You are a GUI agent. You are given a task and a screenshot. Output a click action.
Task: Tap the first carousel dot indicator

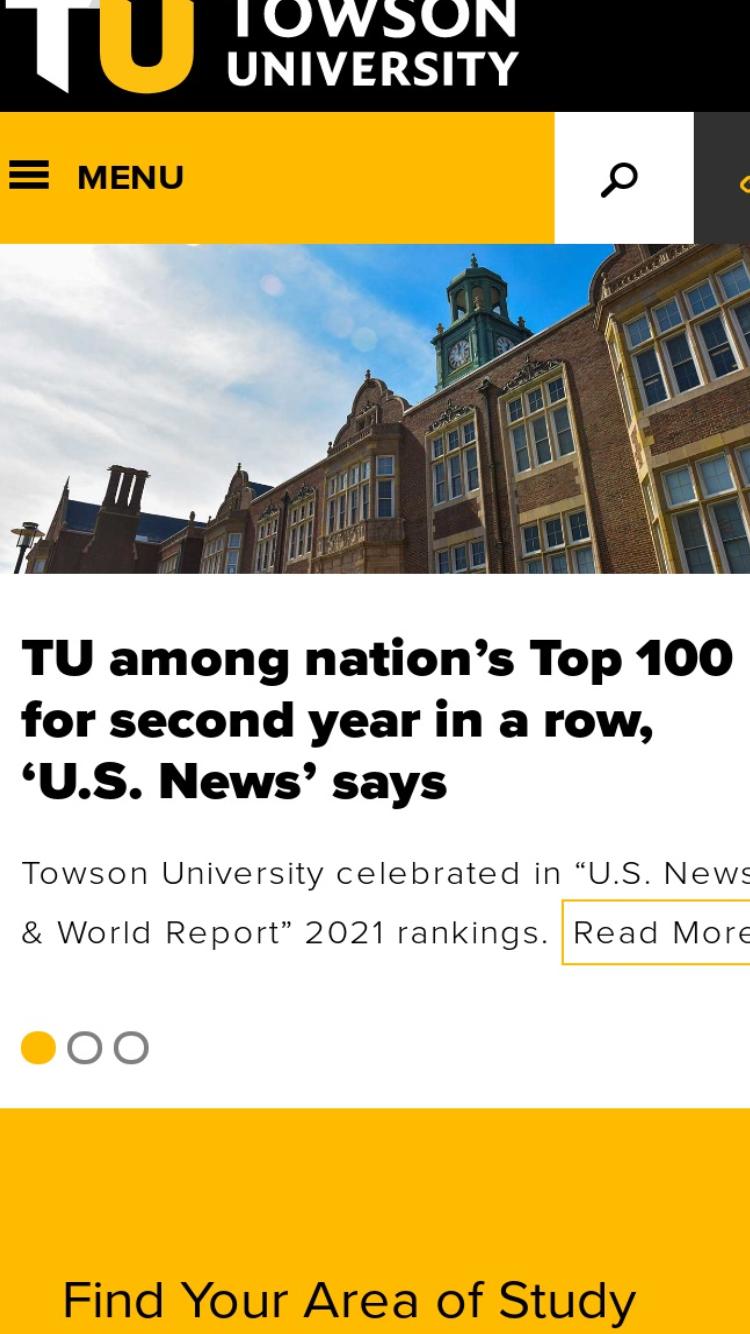(38, 1048)
